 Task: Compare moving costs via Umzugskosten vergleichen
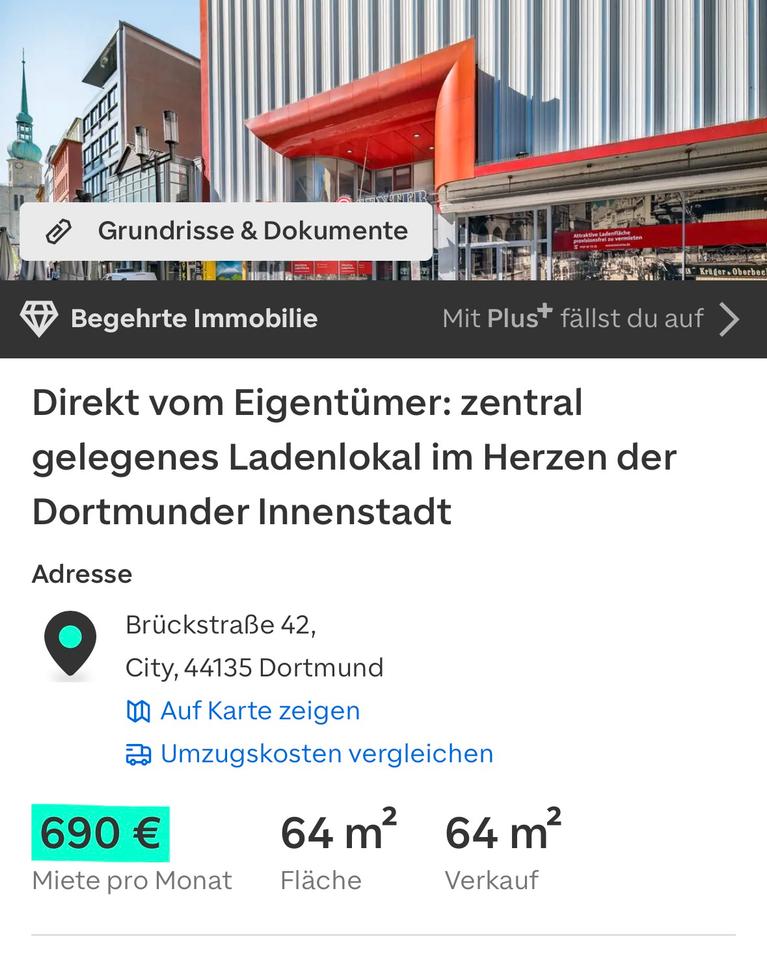(x=310, y=753)
